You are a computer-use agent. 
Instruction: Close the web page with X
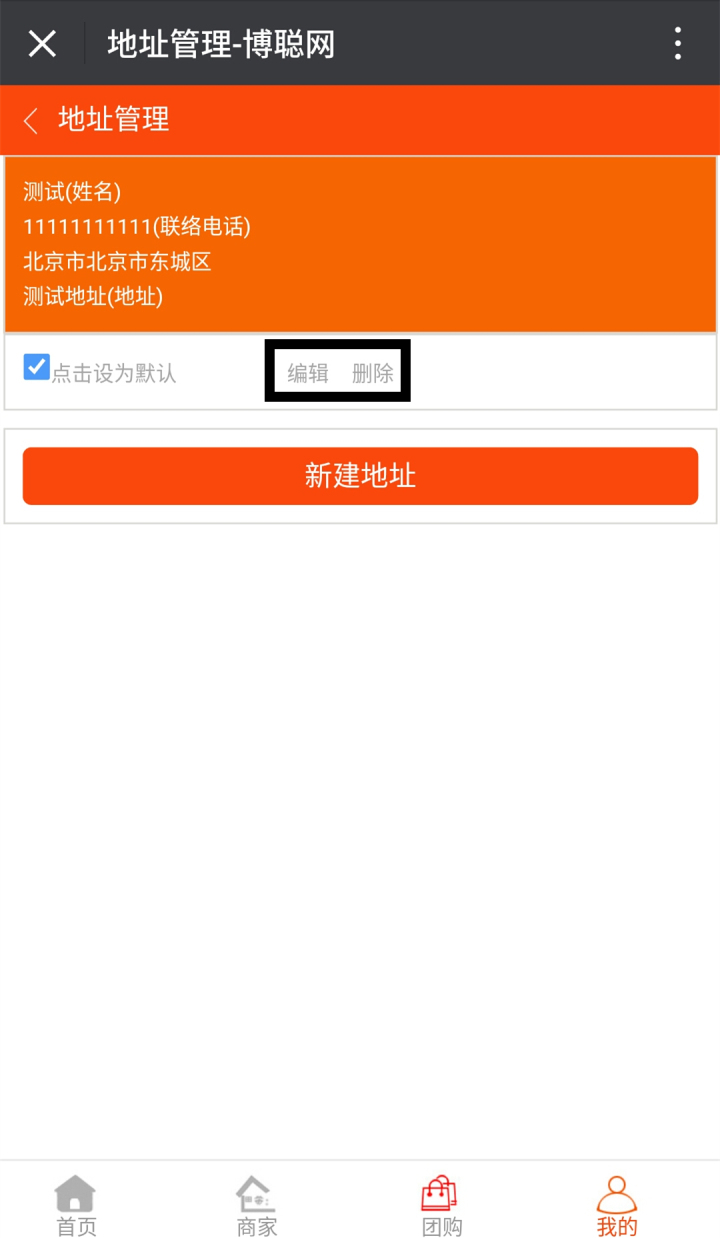(x=42, y=44)
